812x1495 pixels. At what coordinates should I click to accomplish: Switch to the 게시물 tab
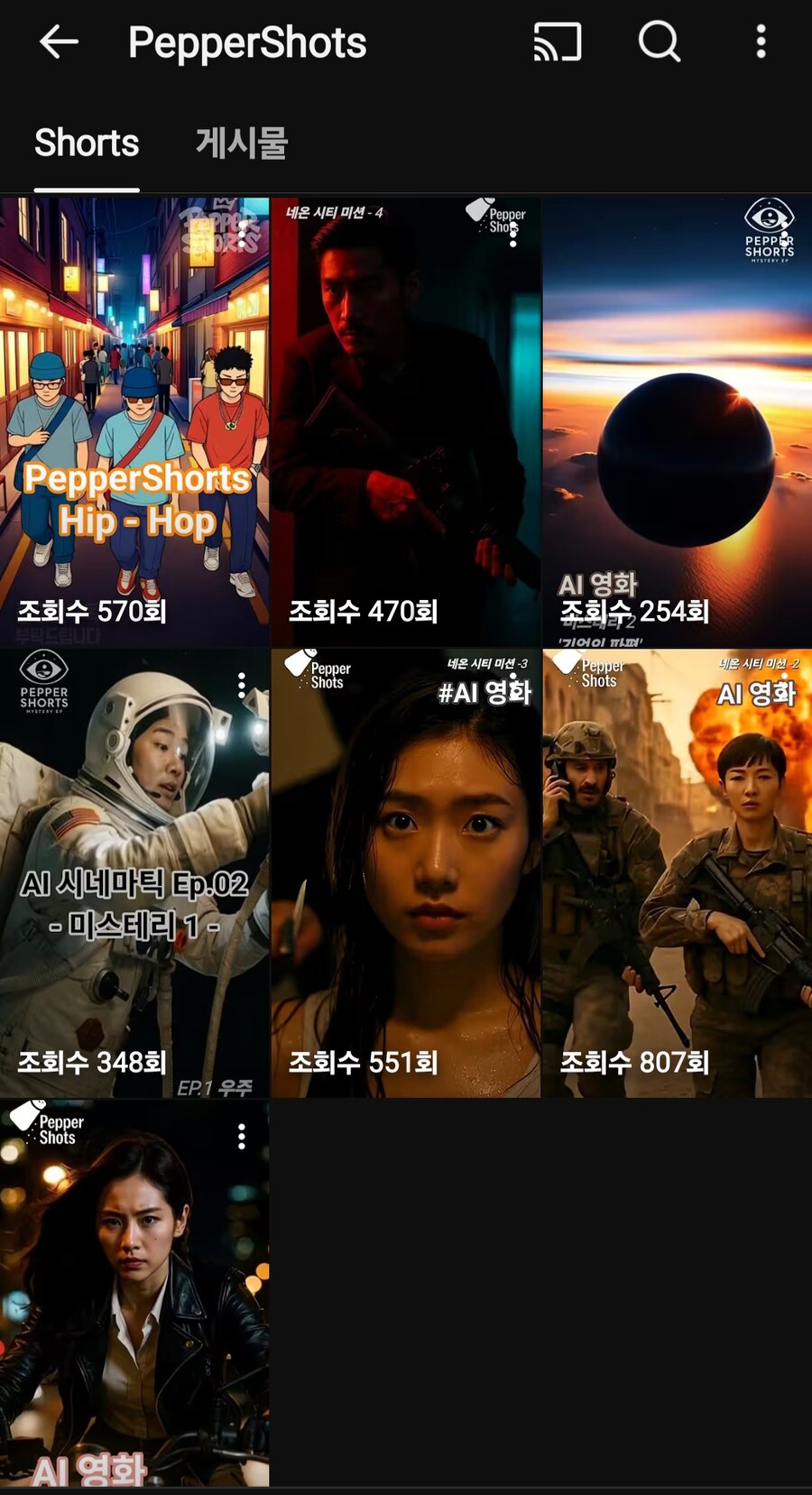coord(241,143)
